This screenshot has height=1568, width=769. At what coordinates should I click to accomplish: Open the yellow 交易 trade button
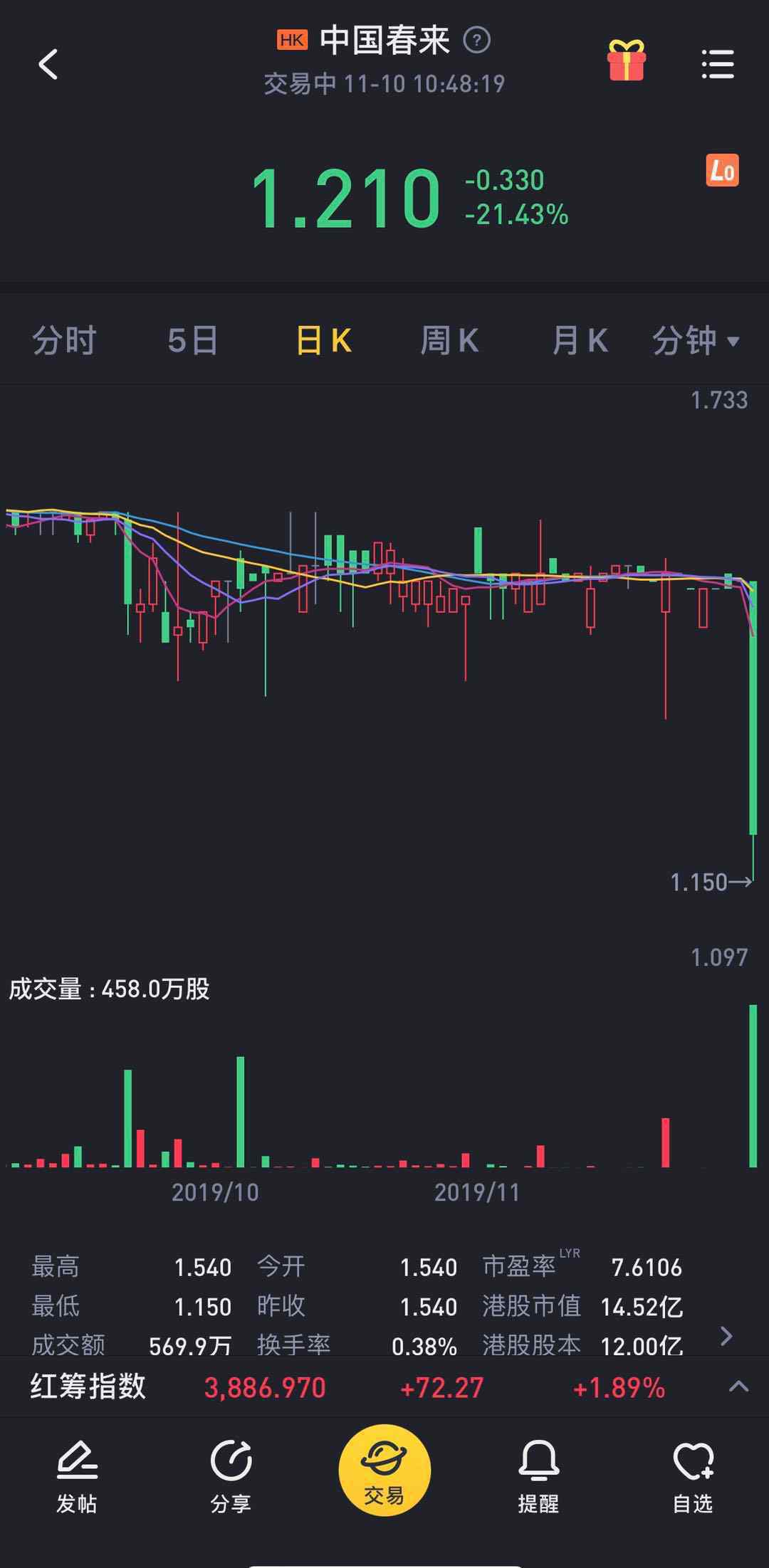tap(384, 1470)
